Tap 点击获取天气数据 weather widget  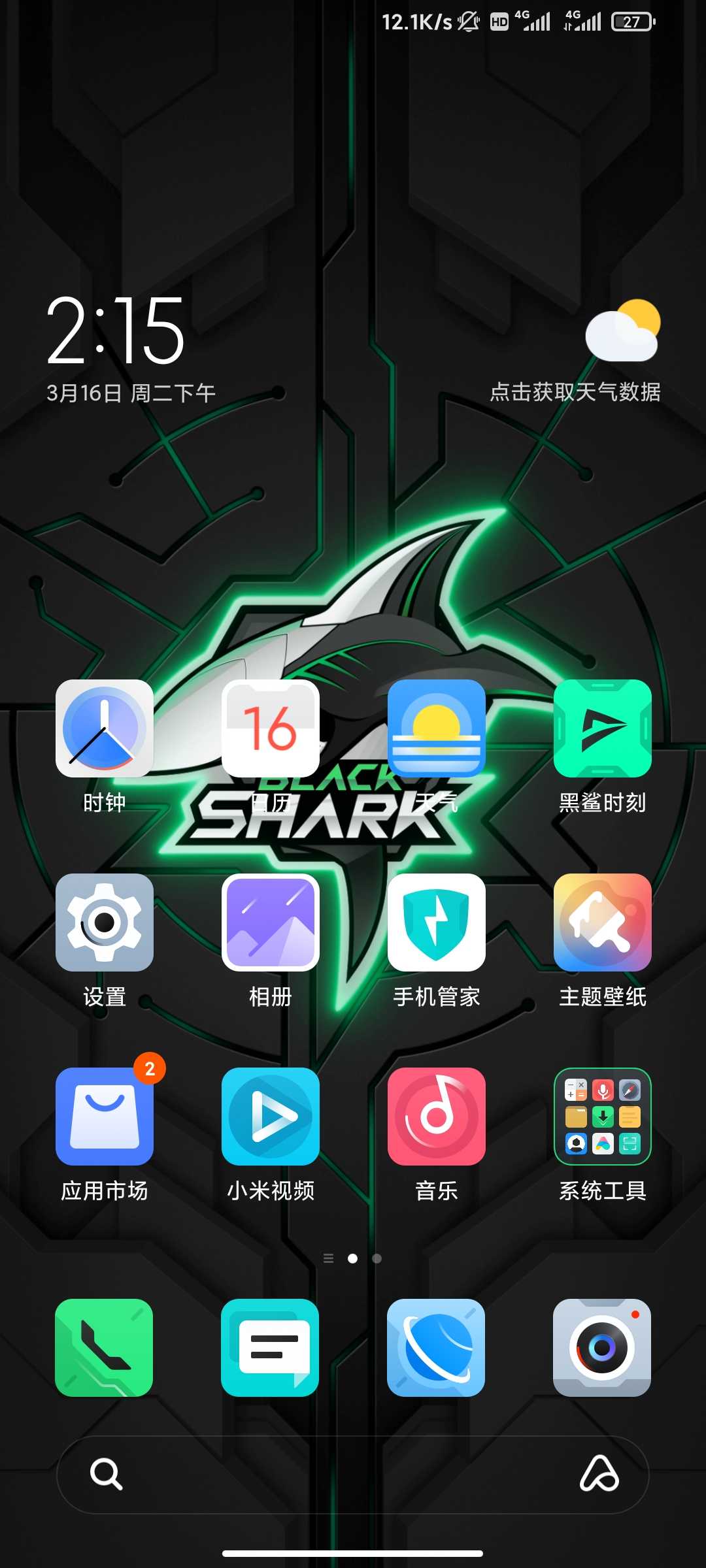[575, 392]
